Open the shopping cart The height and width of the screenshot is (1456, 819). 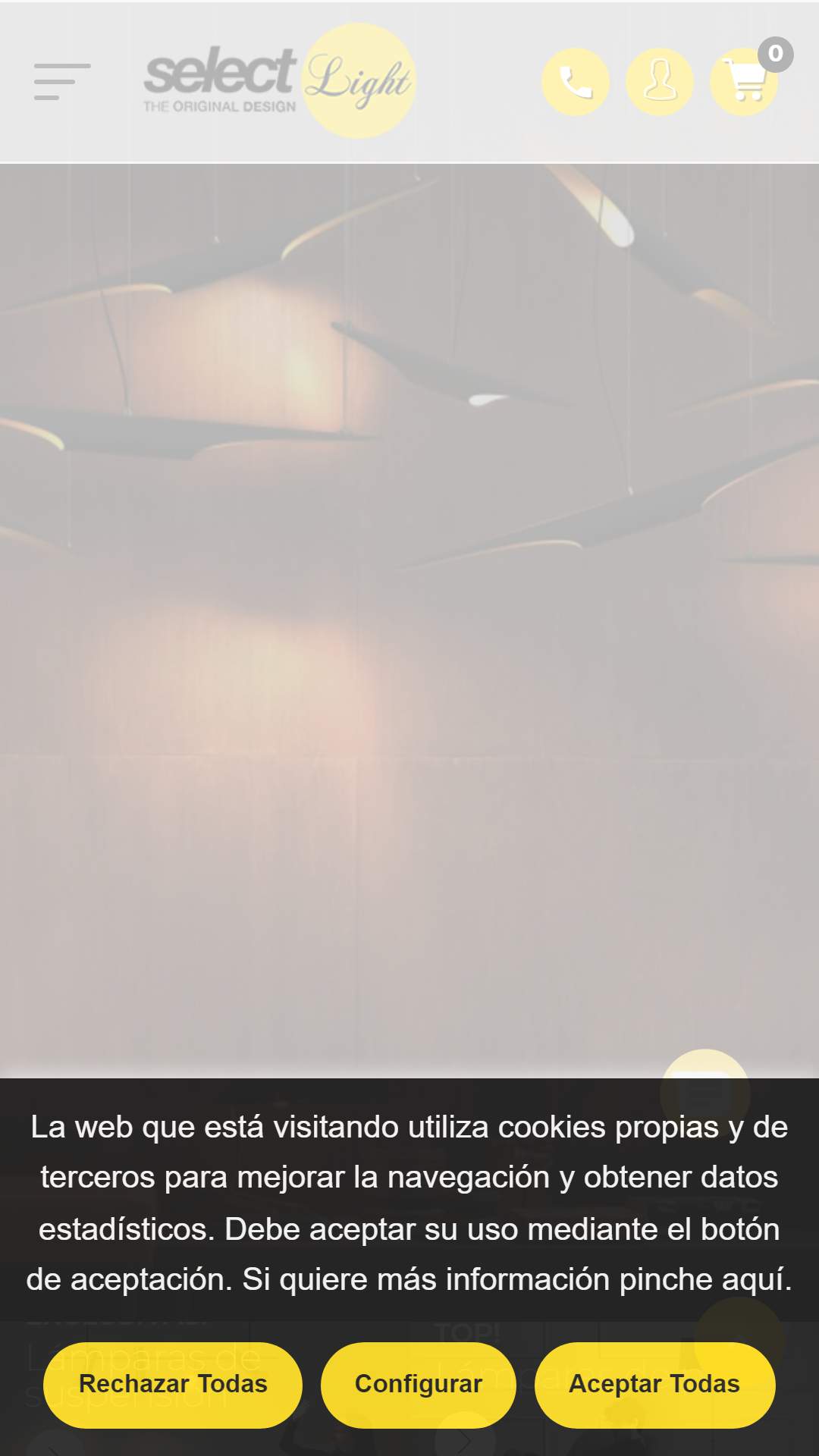(x=745, y=80)
